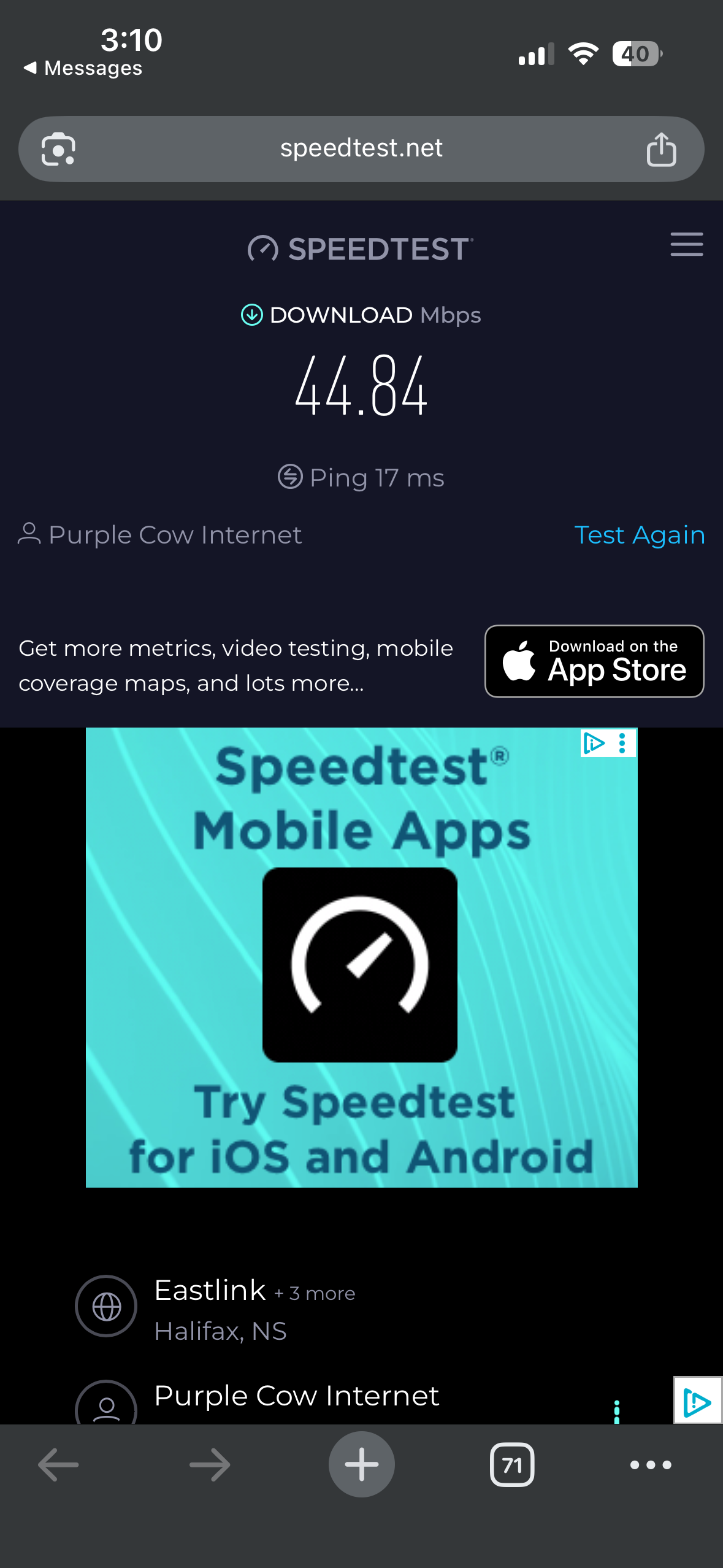This screenshot has height=1568, width=723.
Task: Open the tab switcher showing 71 tabs
Action: pyautogui.click(x=512, y=1465)
